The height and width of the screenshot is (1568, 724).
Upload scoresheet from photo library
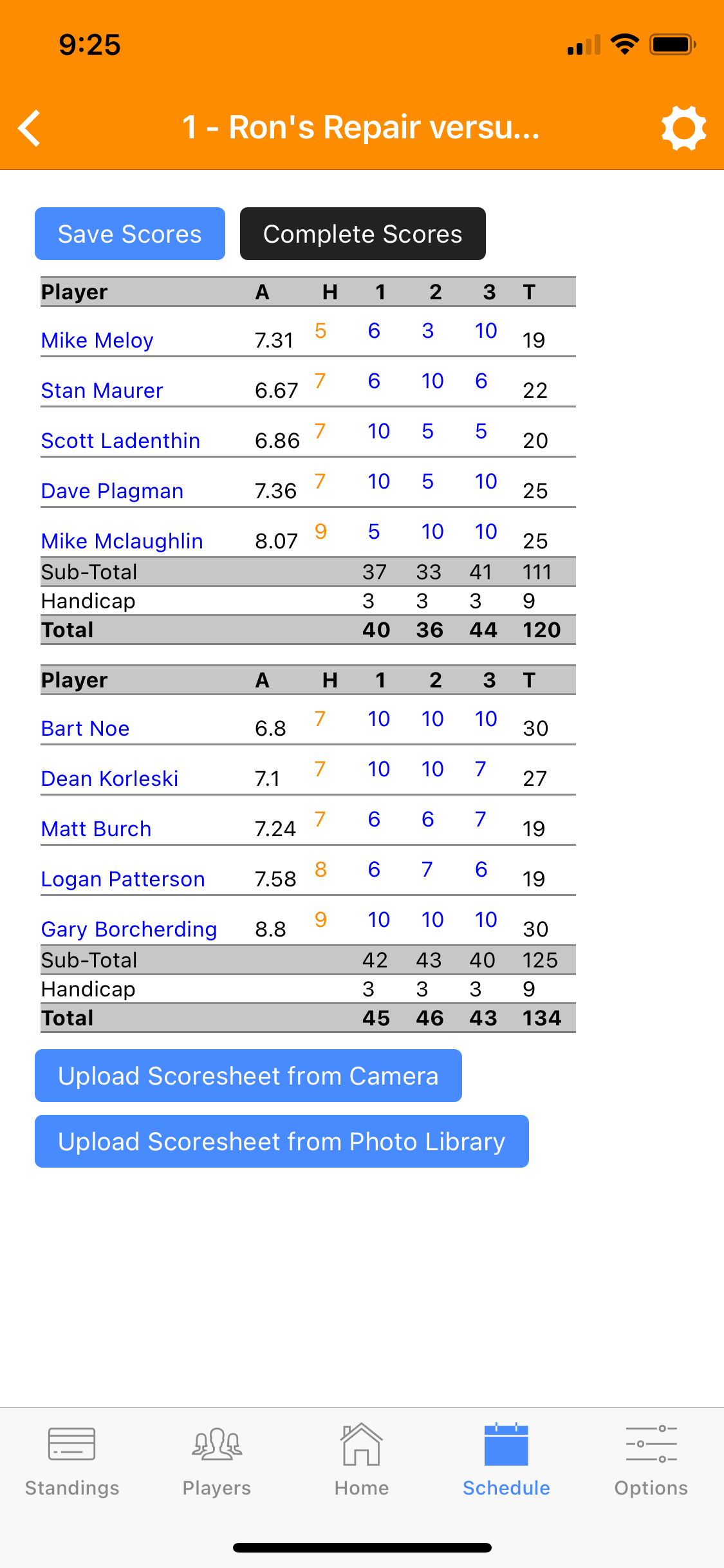(282, 1141)
